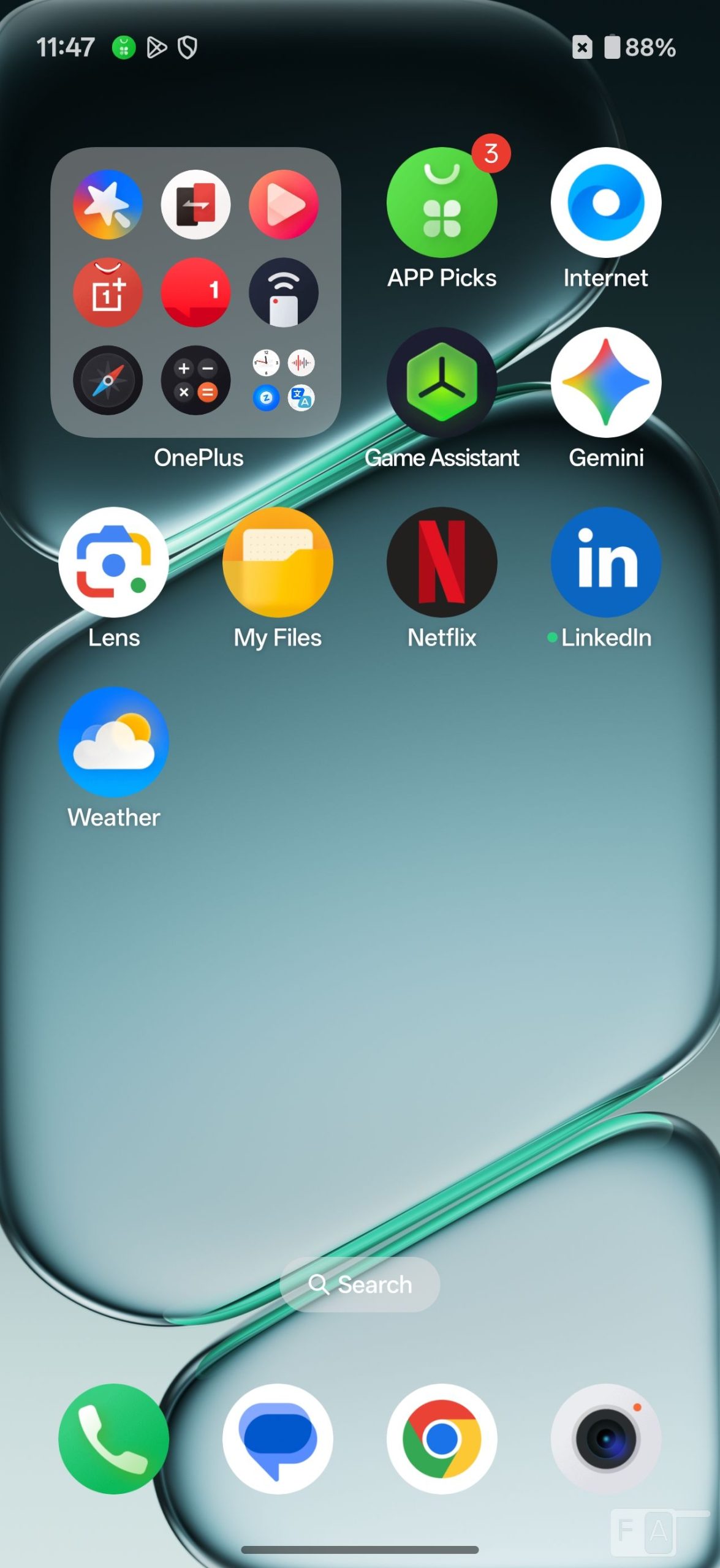The height and width of the screenshot is (1568, 720).
Task: Open Game Assistant
Action: click(x=441, y=382)
